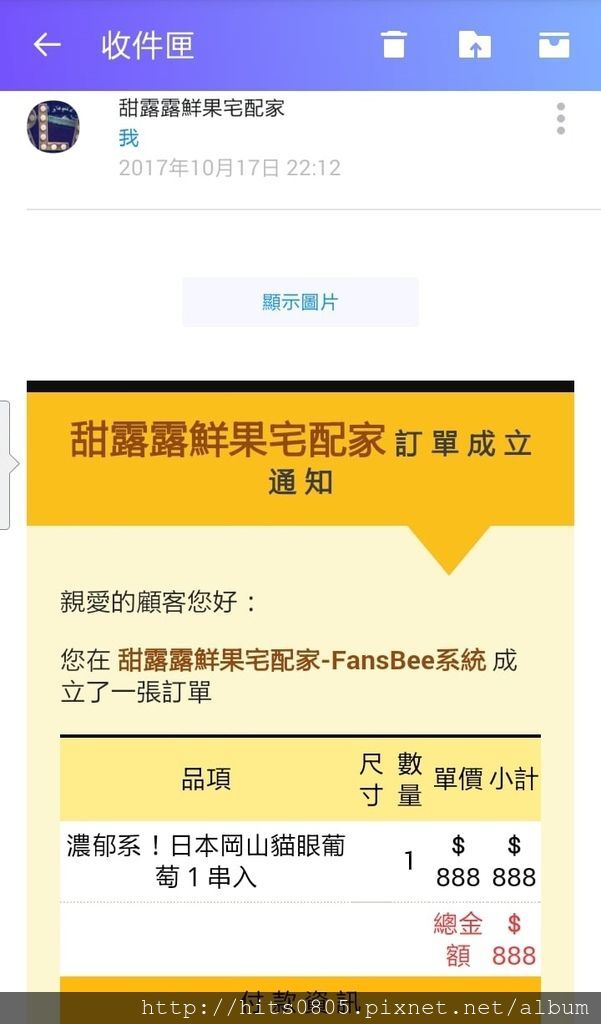Screen dimensions: 601x1024
Task: Move this email to a folder
Action: click(475, 45)
